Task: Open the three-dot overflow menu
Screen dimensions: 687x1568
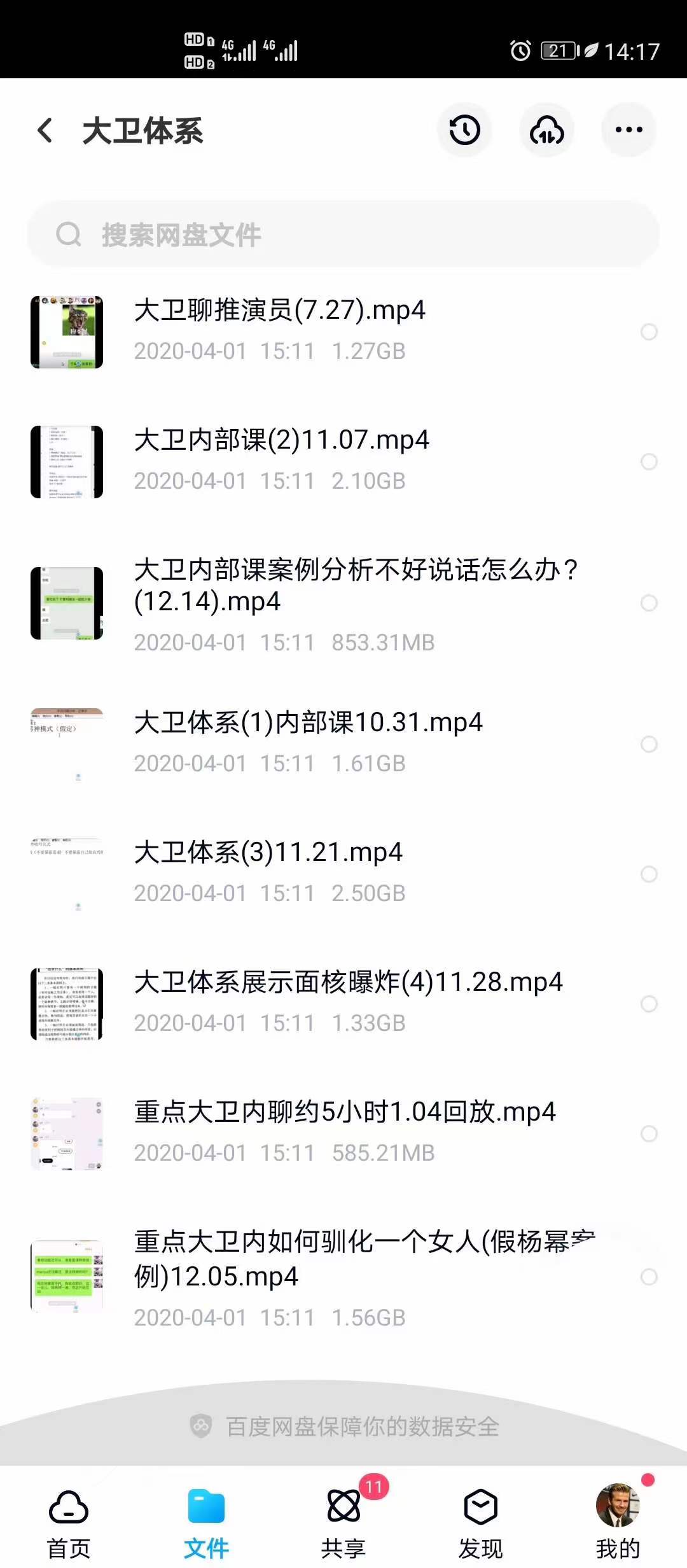Action: (628, 130)
